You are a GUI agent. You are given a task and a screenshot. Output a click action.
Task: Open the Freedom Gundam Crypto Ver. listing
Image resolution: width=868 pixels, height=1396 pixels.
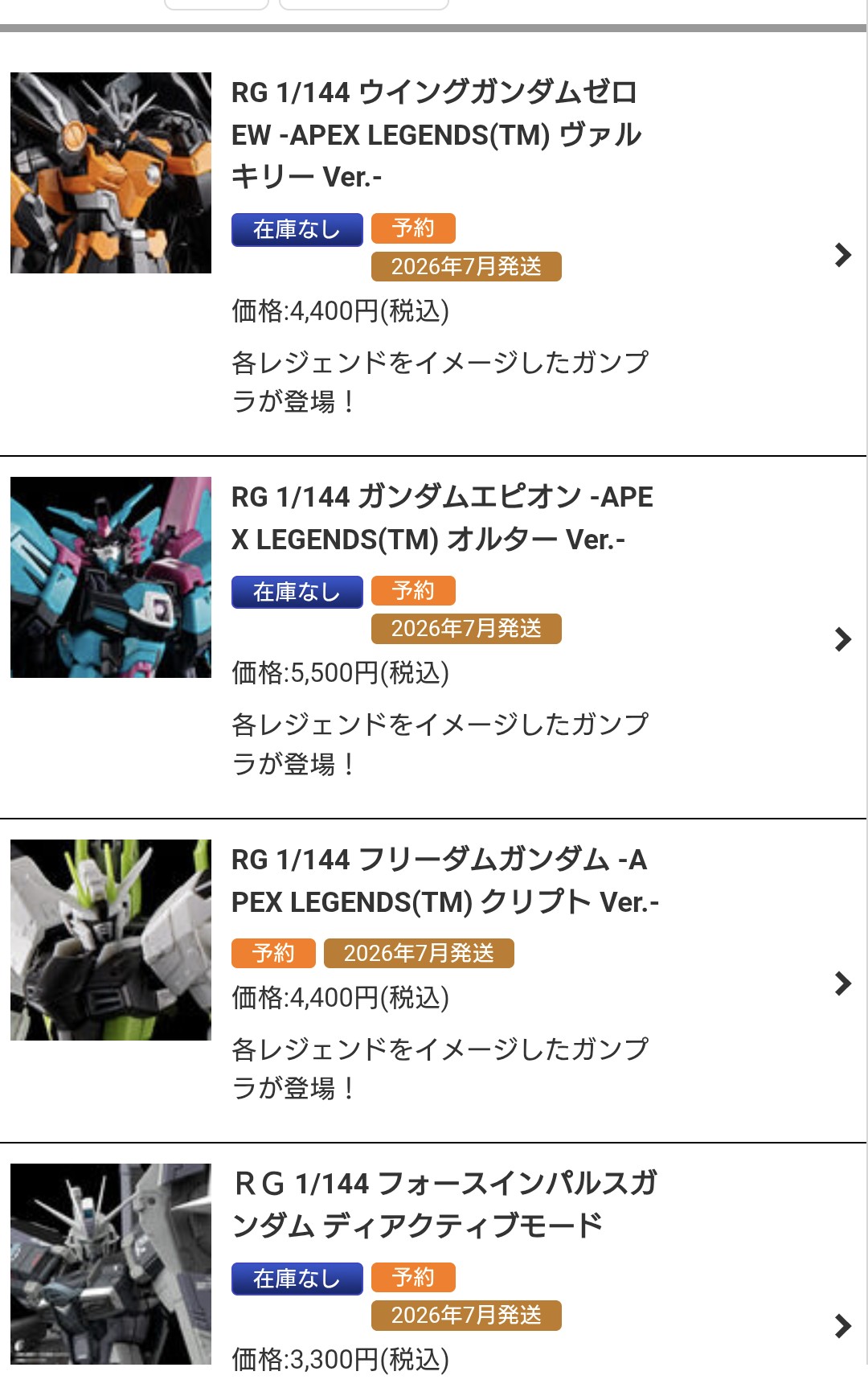[x=444, y=881]
